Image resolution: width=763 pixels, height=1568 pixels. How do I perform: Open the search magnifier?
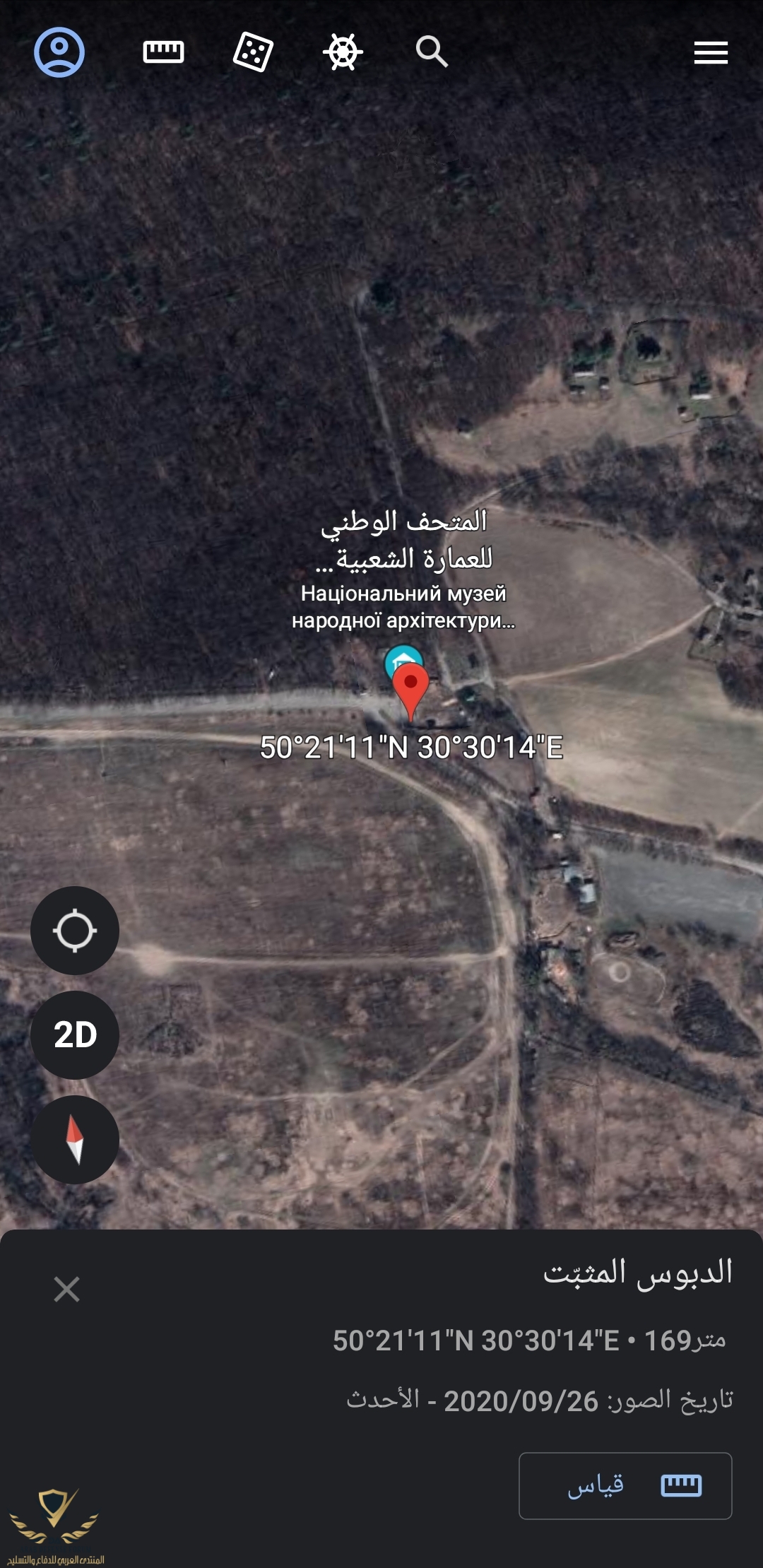432,52
